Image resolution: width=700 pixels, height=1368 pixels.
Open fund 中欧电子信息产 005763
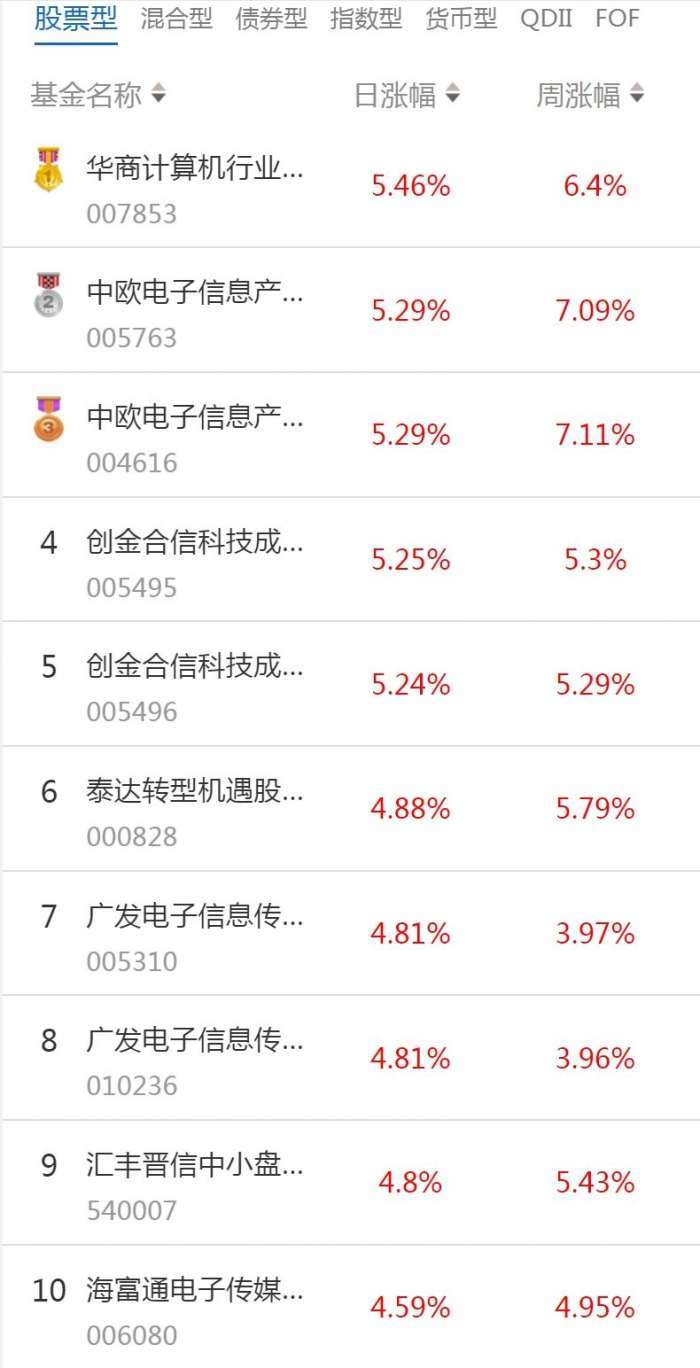(195, 310)
